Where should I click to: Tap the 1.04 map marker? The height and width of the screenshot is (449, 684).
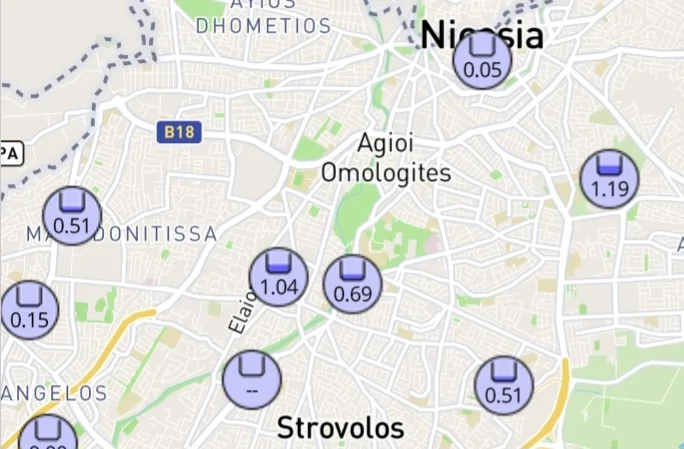tap(278, 277)
